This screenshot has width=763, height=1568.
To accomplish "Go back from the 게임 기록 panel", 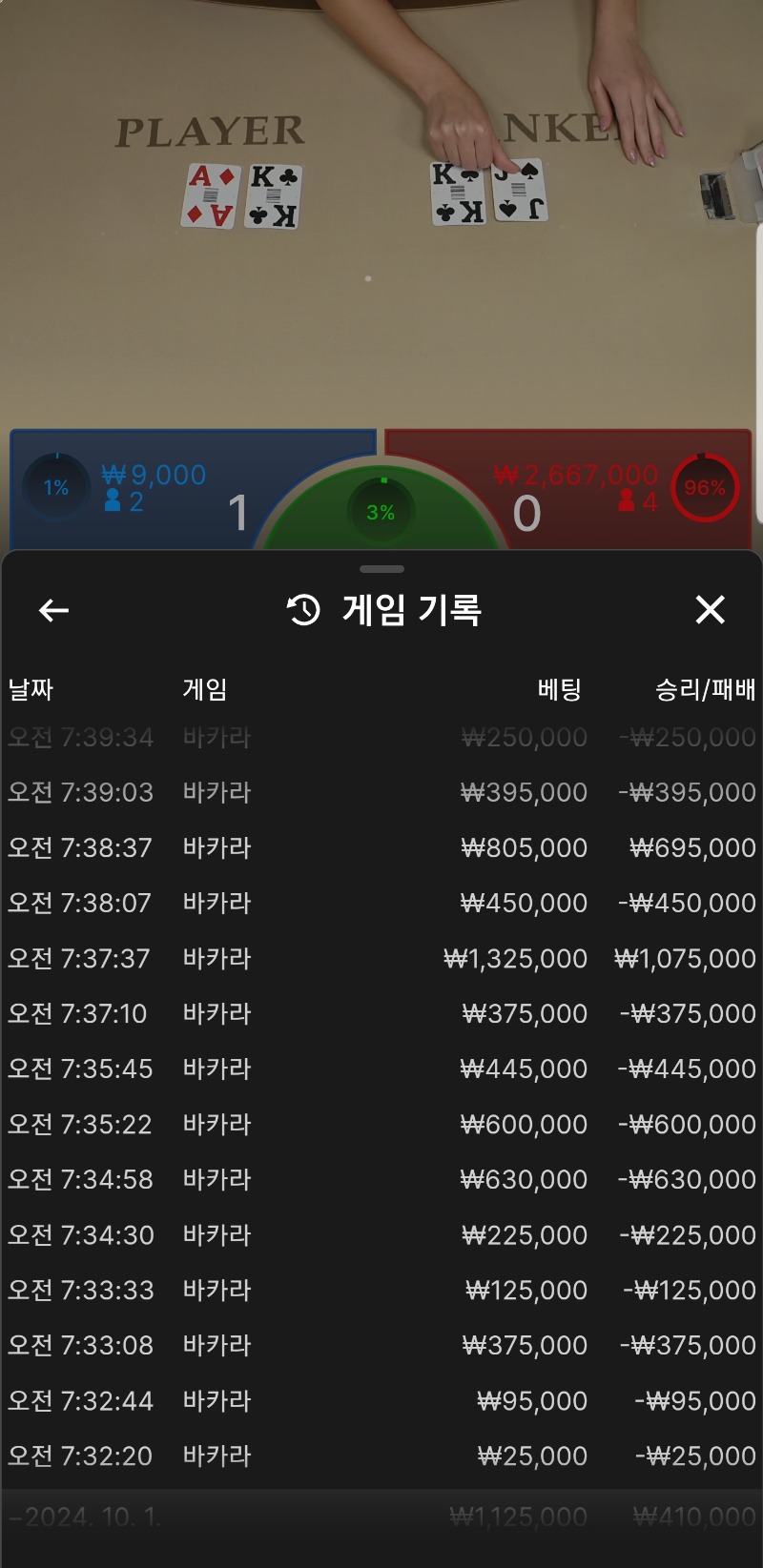I will 53,610.
